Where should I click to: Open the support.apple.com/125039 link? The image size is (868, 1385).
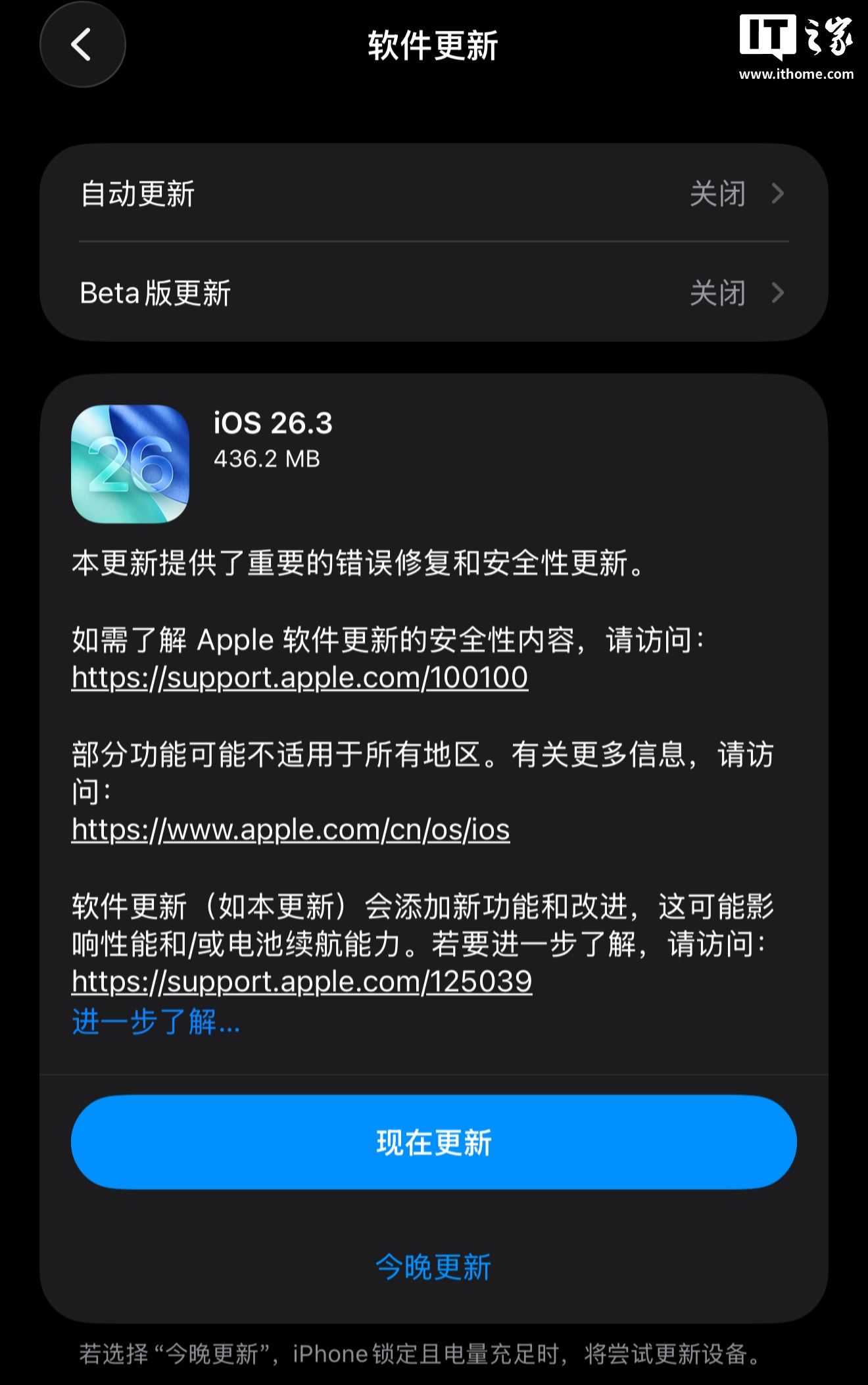[301, 982]
